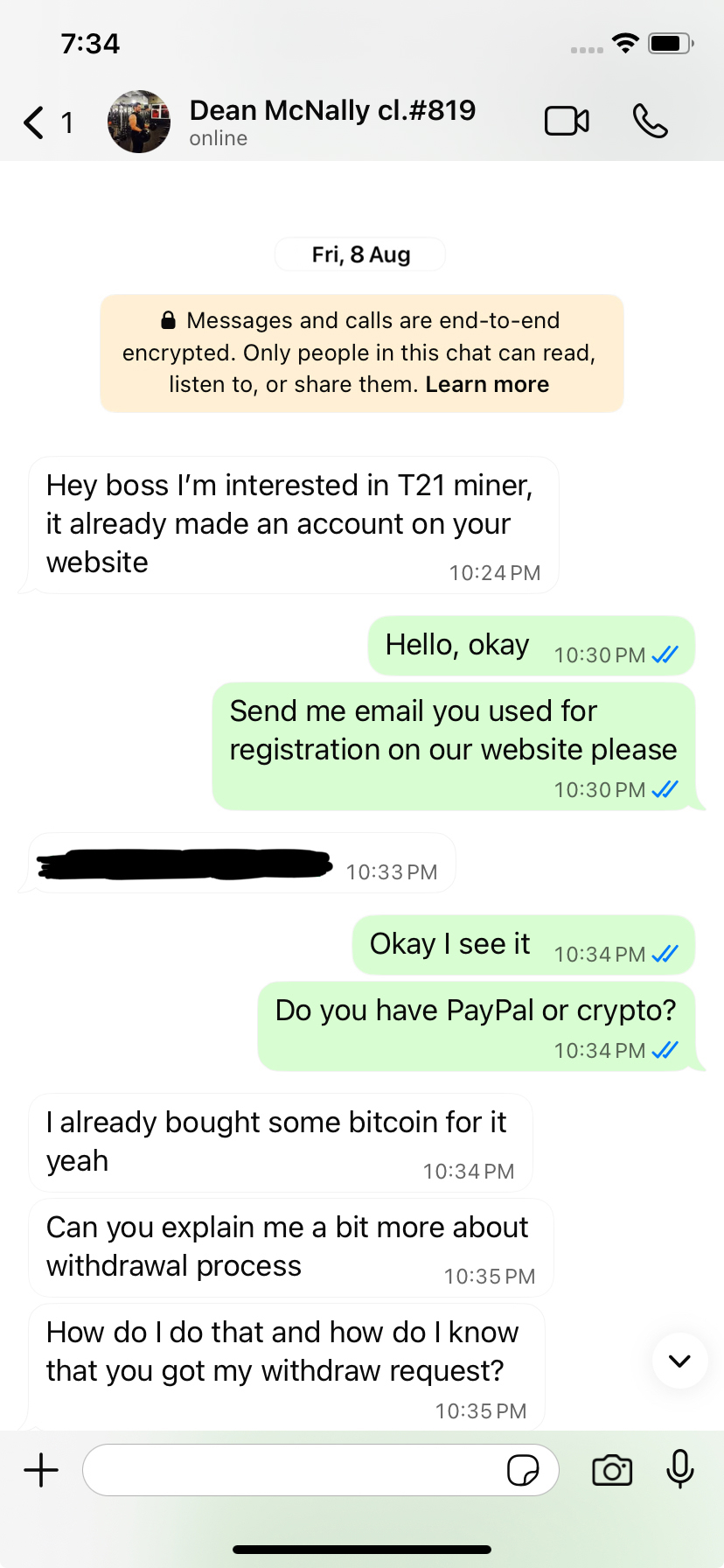Jump to latest messages with down arrow

pos(679,1361)
